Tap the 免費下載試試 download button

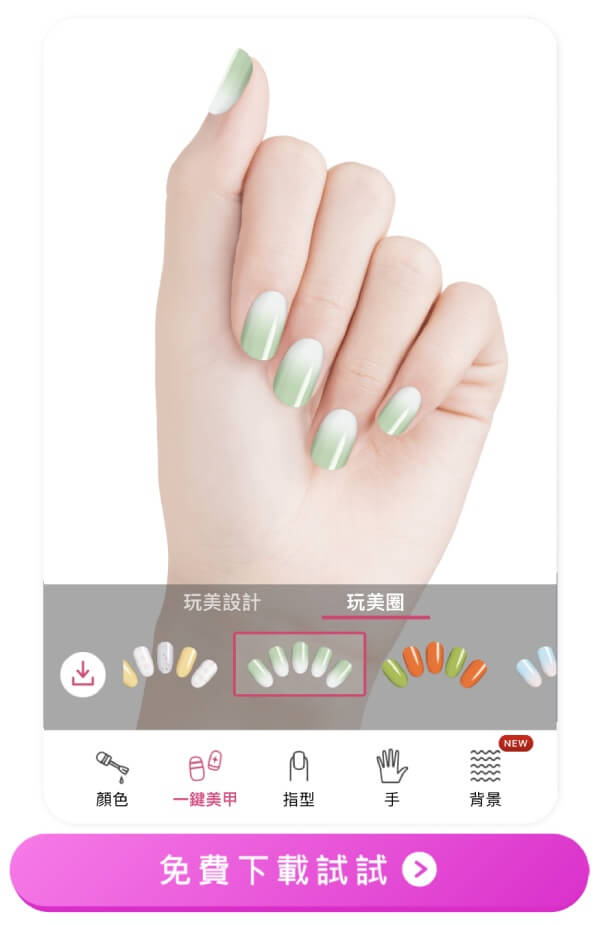(x=299, y=870)
